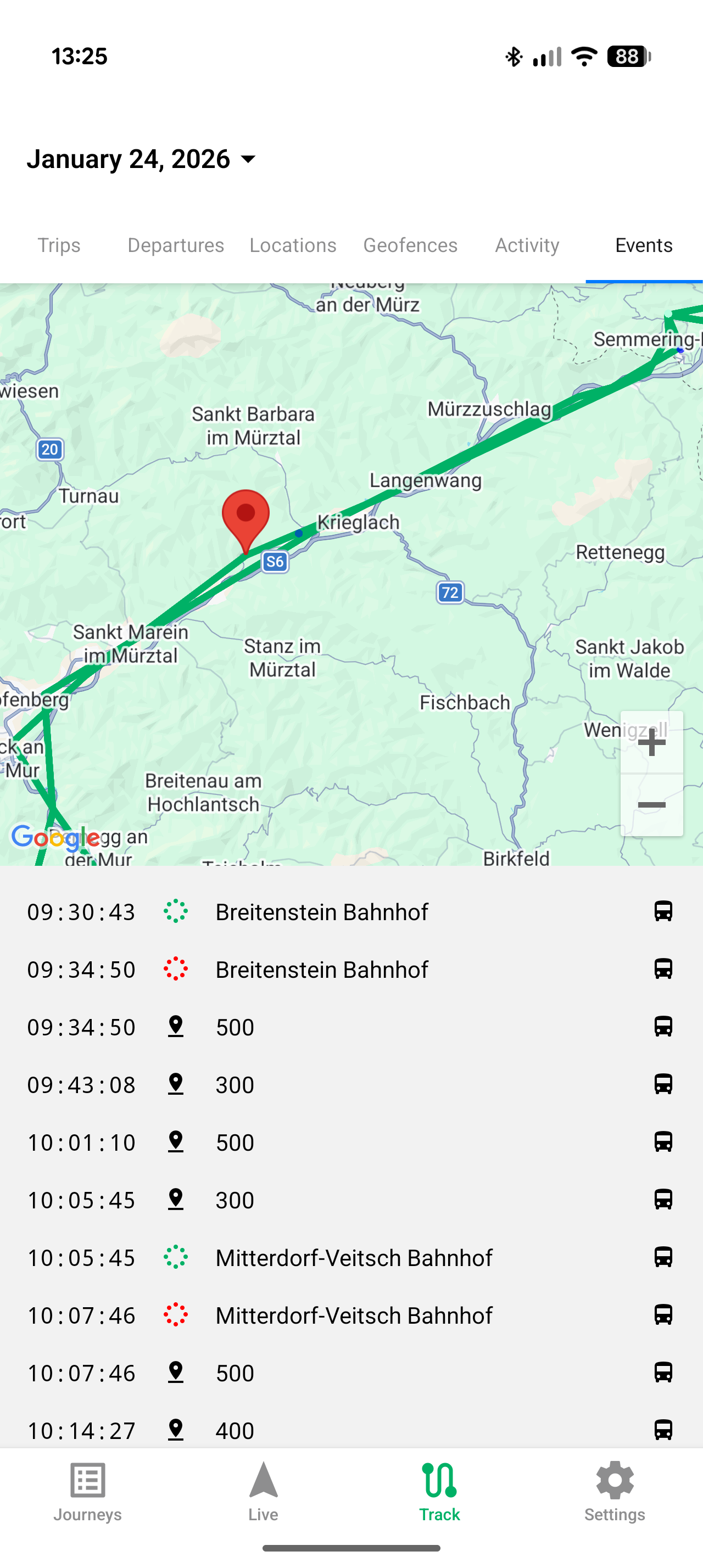Open the January 24, 2026 date picker
Image resolution: width=703 pixels, height=1568 pixels.
click(x=141, y=159)
